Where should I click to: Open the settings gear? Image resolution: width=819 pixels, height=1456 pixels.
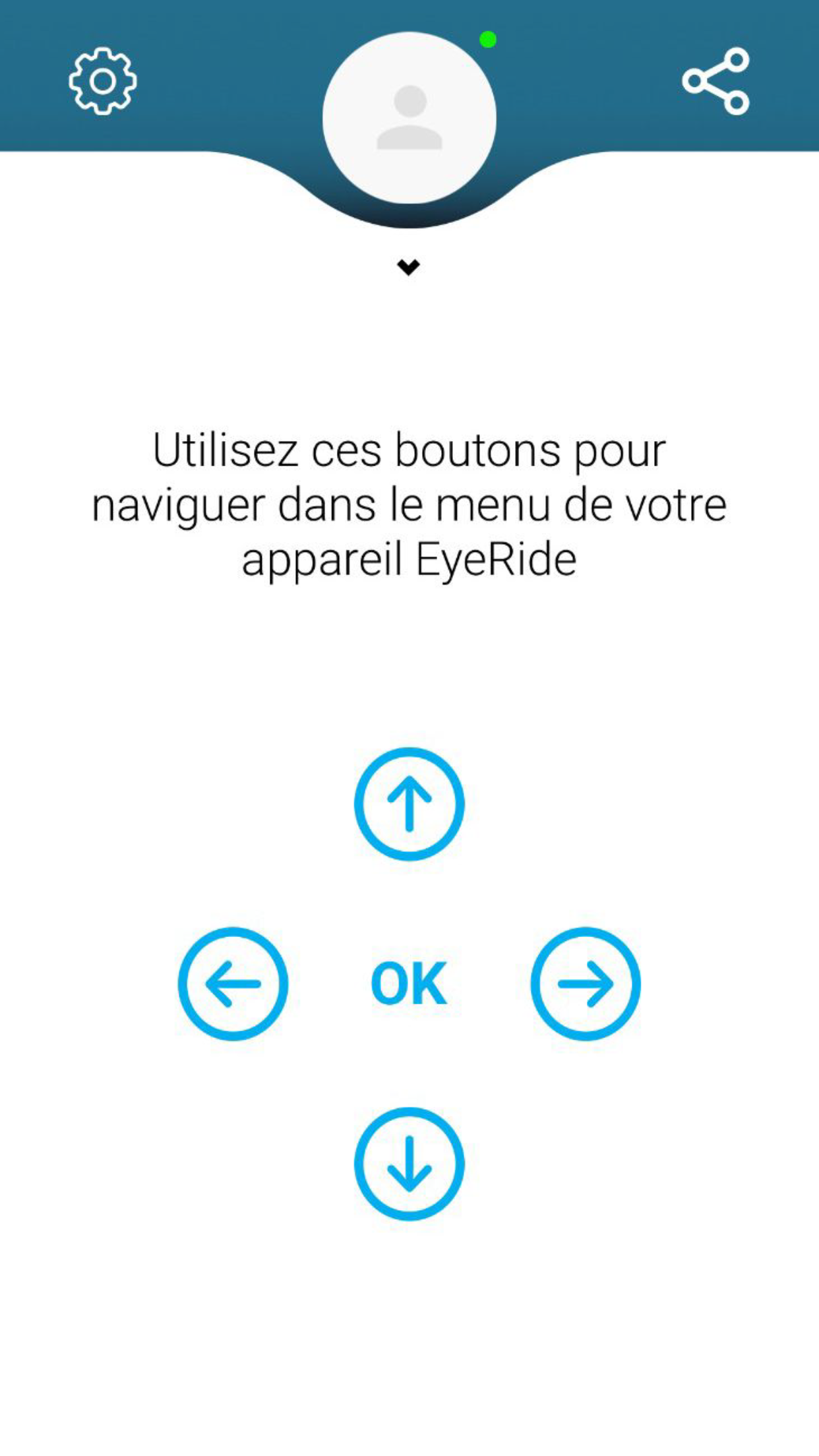coord(103,81)
